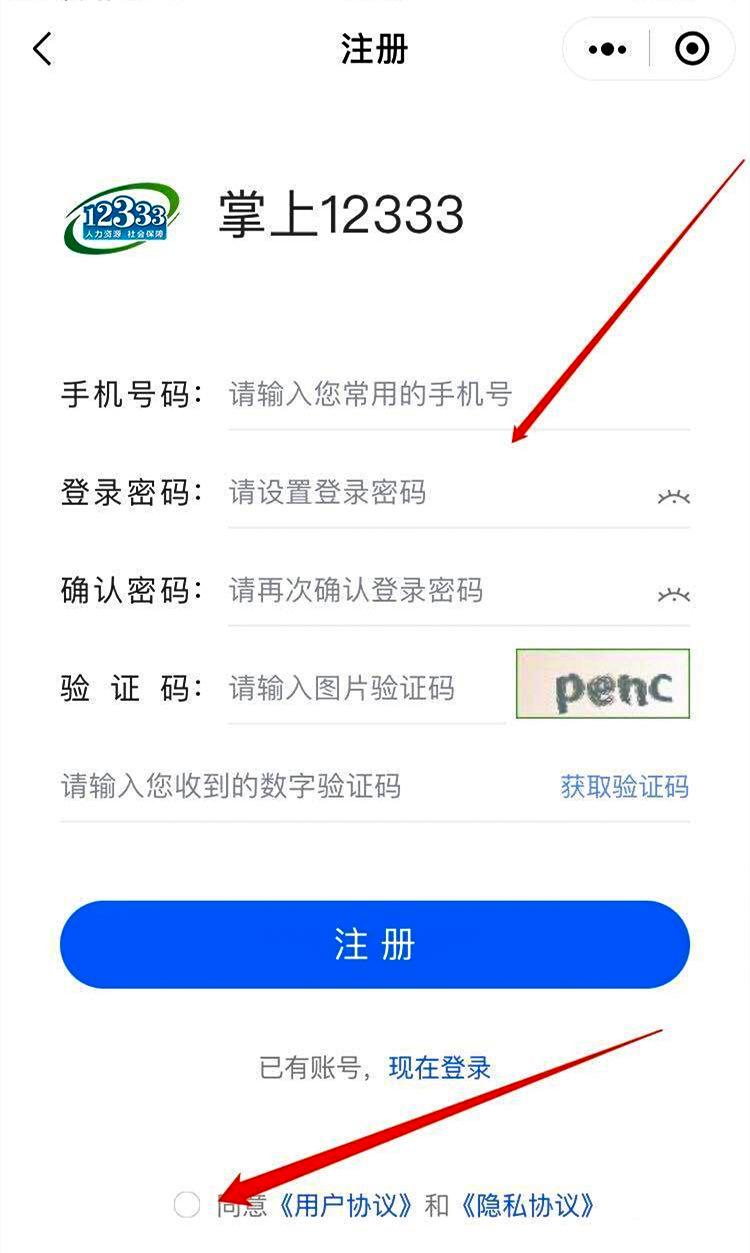Refresh the captcha image

[x=603, y=685]
